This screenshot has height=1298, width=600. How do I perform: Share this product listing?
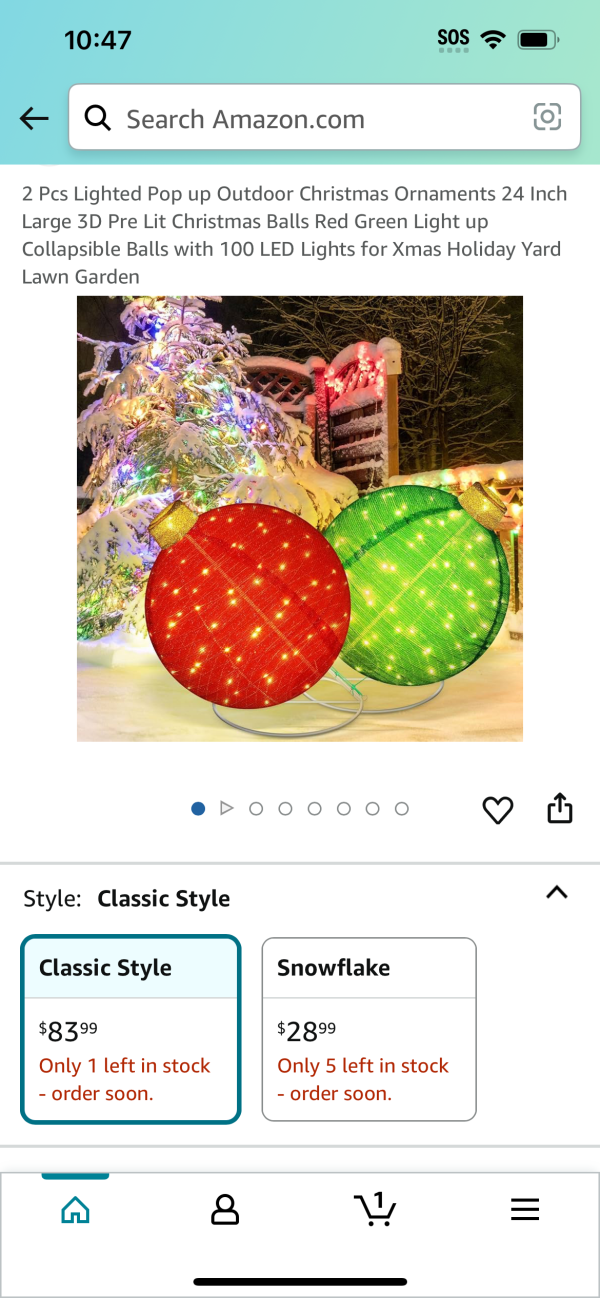pos(560,808)
